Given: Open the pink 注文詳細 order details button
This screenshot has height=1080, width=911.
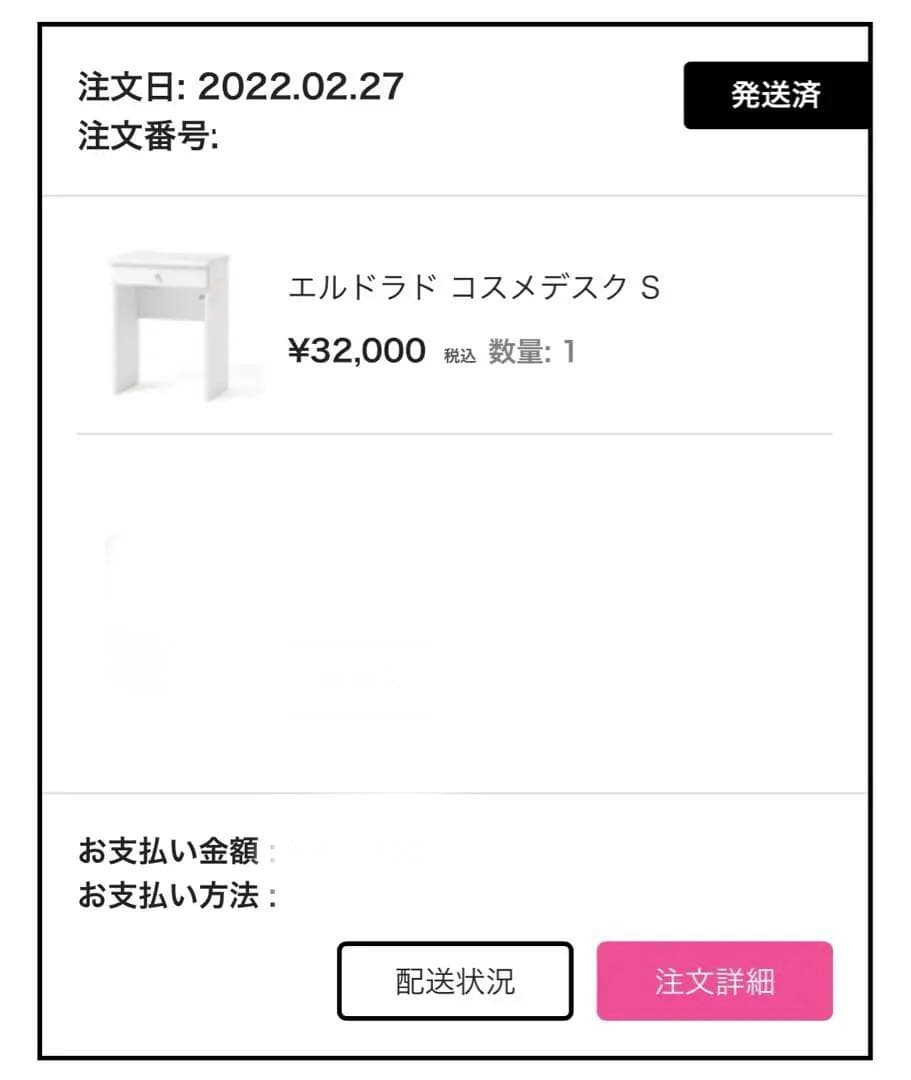Looking at the screenshot, I should point(713,982).
